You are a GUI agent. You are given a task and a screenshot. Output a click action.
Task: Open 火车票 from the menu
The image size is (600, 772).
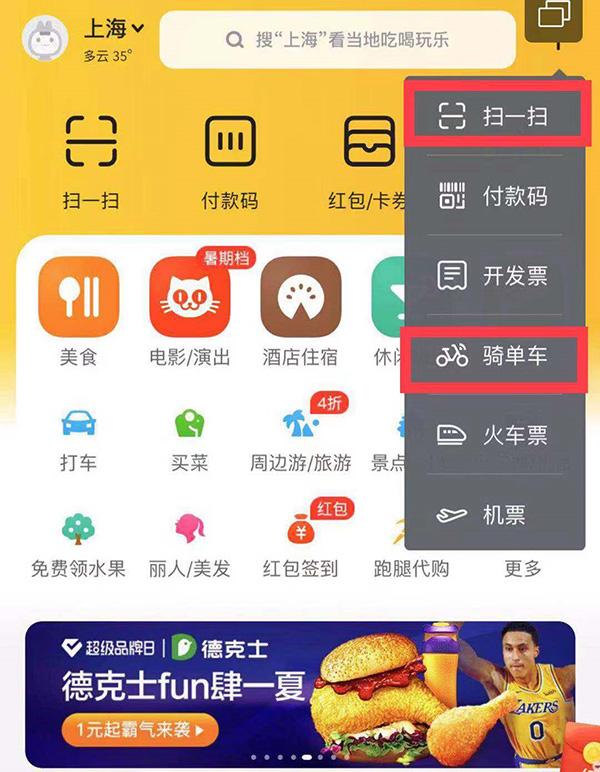(493, 435)
